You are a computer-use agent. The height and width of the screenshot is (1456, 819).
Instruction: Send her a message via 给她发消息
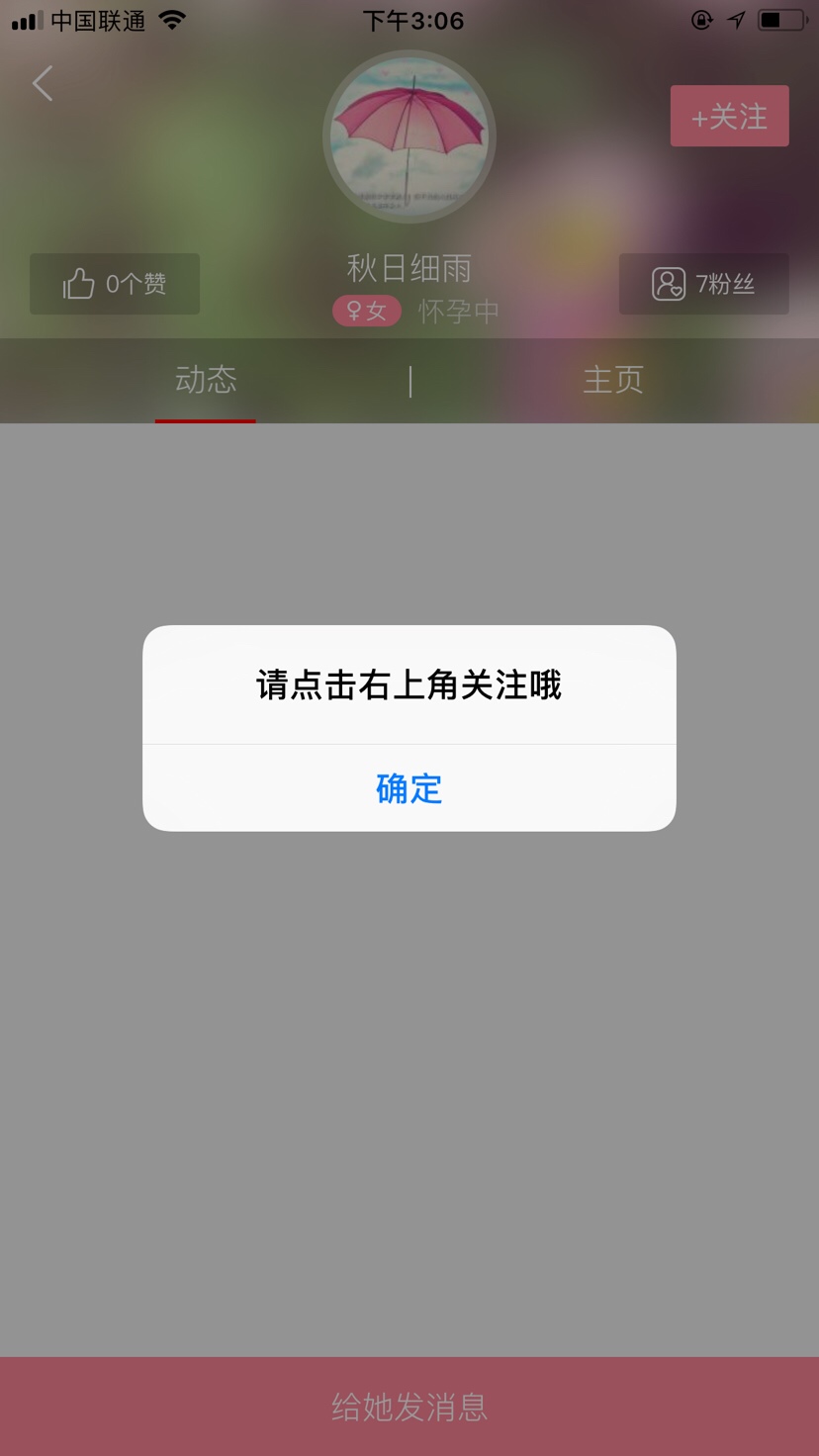(409, 1406)
